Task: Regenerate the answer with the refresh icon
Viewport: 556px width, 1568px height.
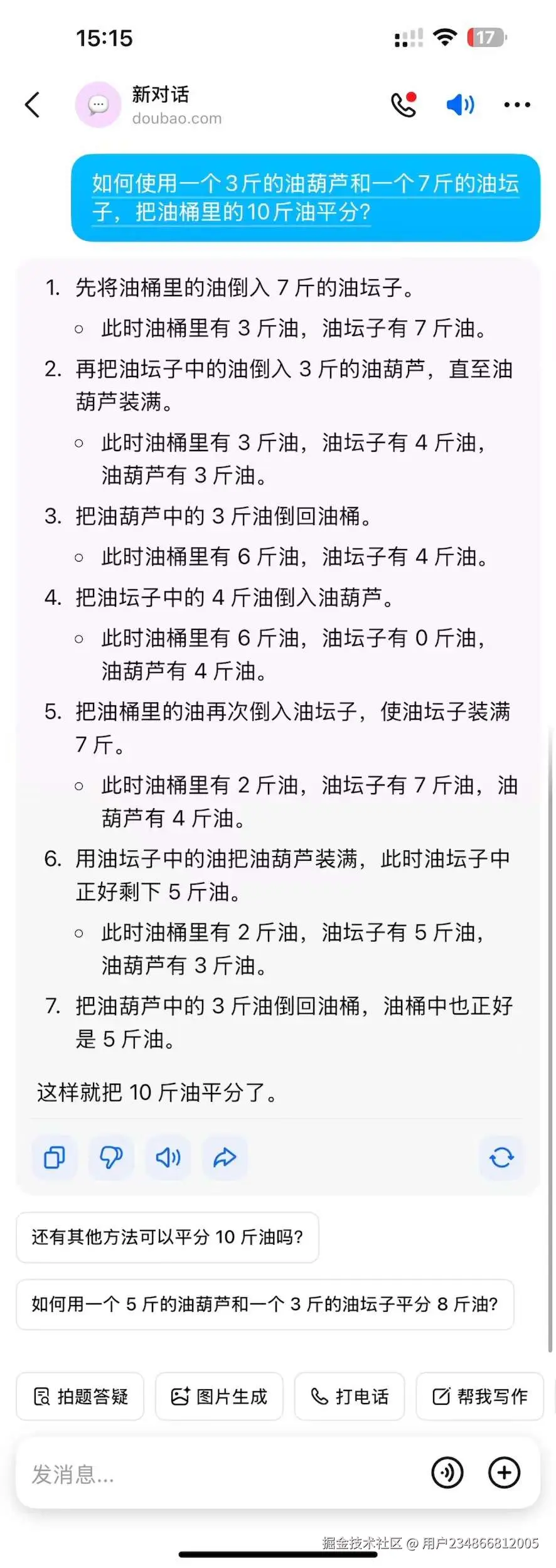Action: point(501,1158)
